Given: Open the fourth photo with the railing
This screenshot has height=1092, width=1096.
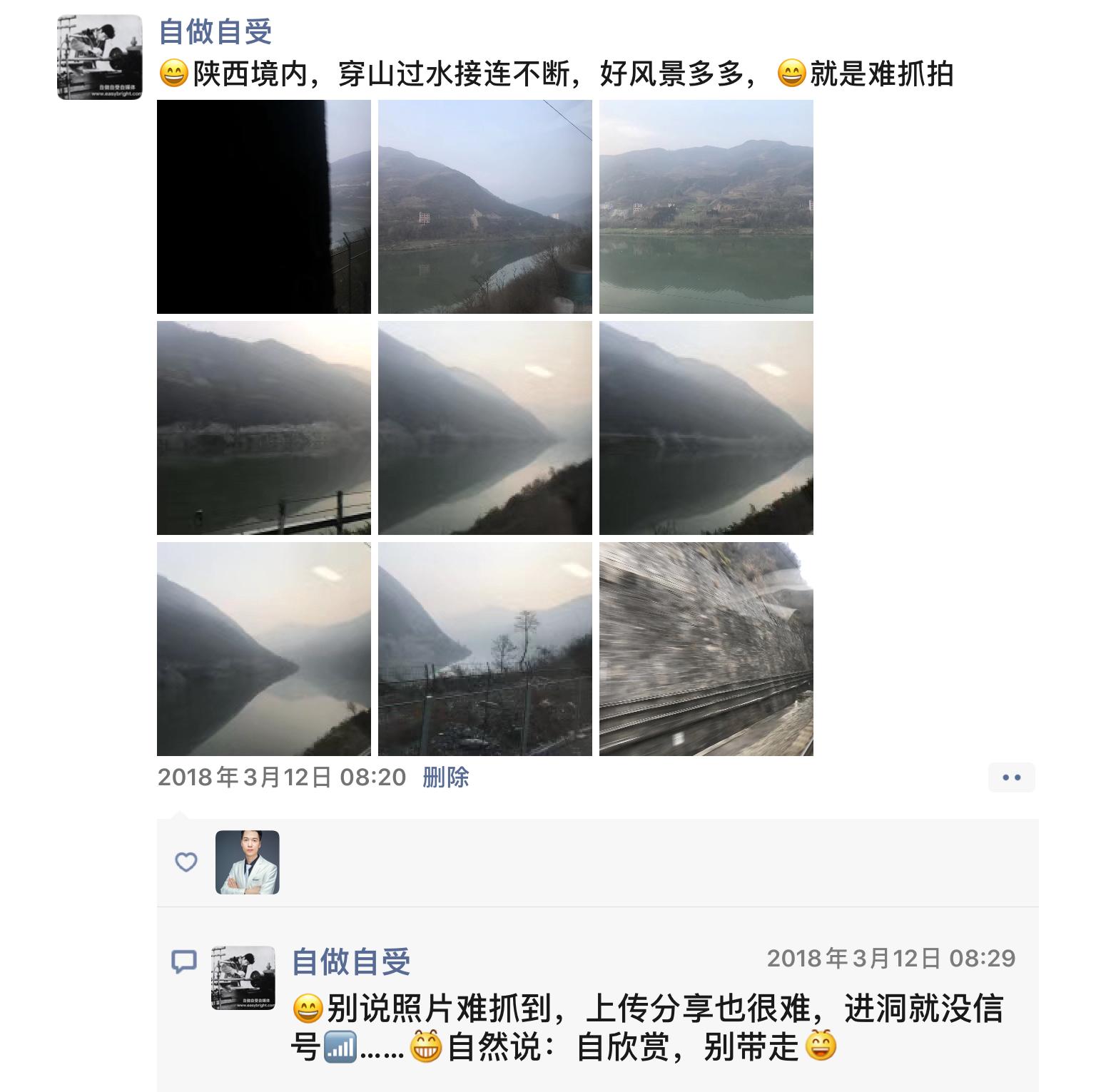Looking at the screenshot, I should coord(263,428).
